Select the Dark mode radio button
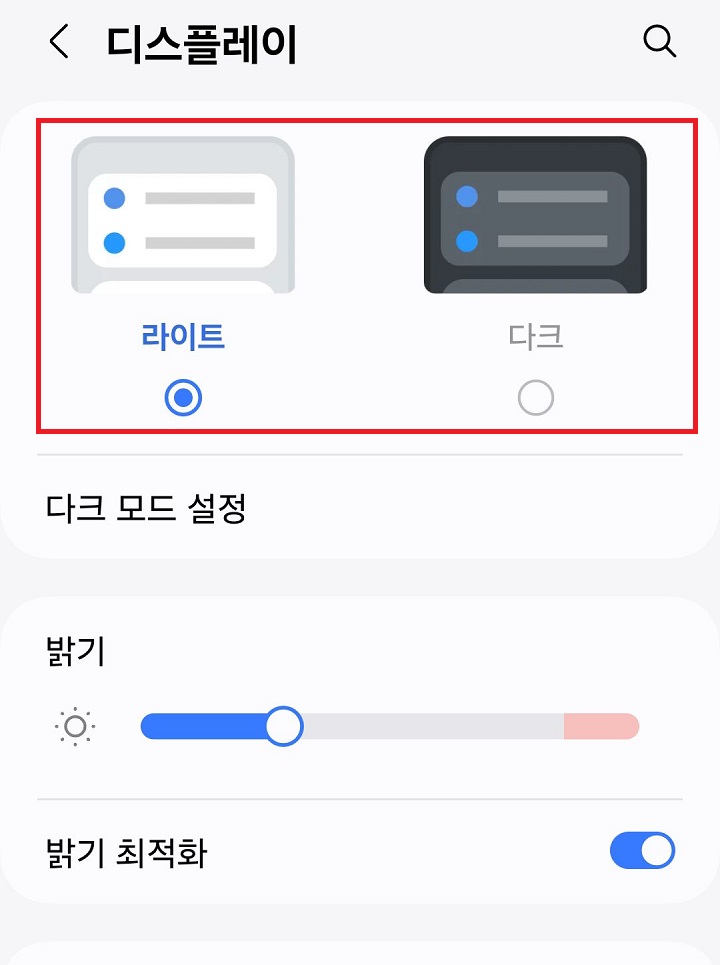Image resolution: width=720 pixels, height=965 pixels. 534,397
